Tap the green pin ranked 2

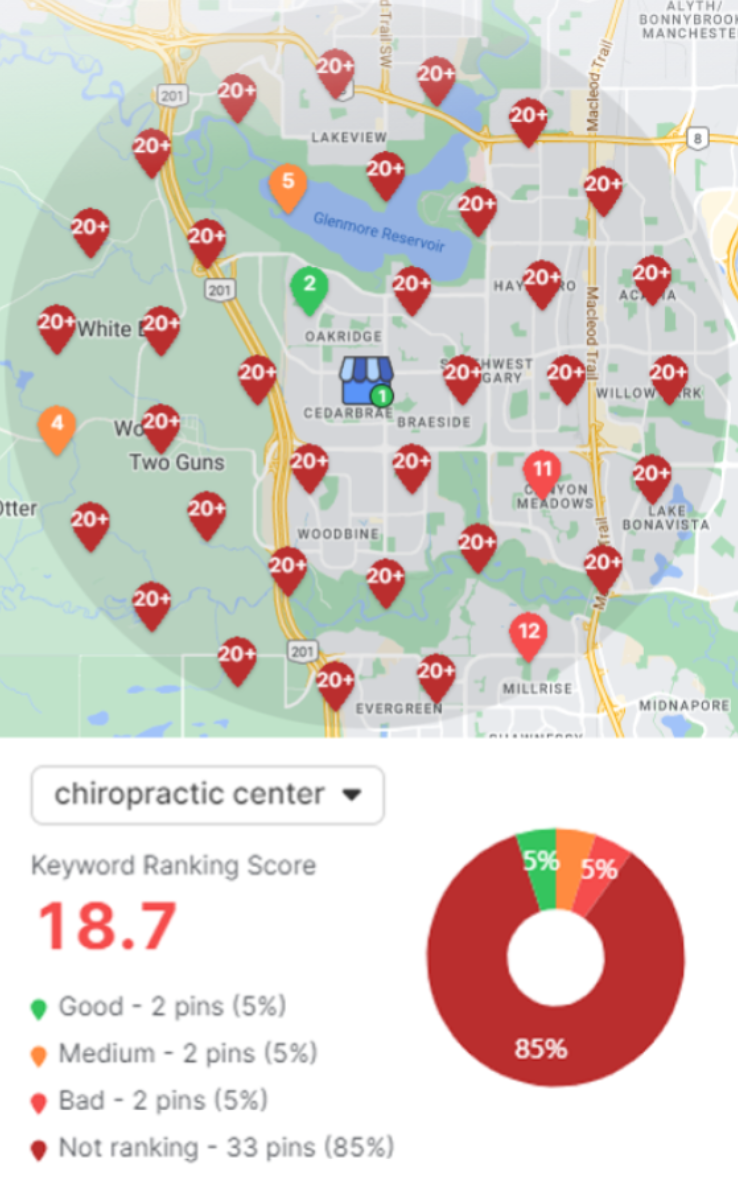point(309,286)
